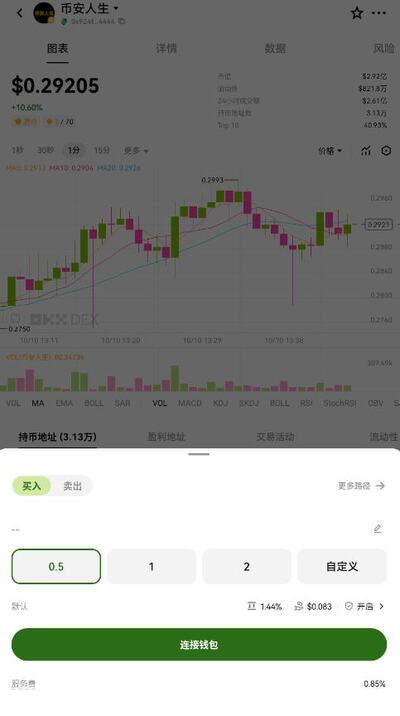Choose the 0.5 amount chip
This screenshot has height=716, width=400.
click(x=56, y=566)
